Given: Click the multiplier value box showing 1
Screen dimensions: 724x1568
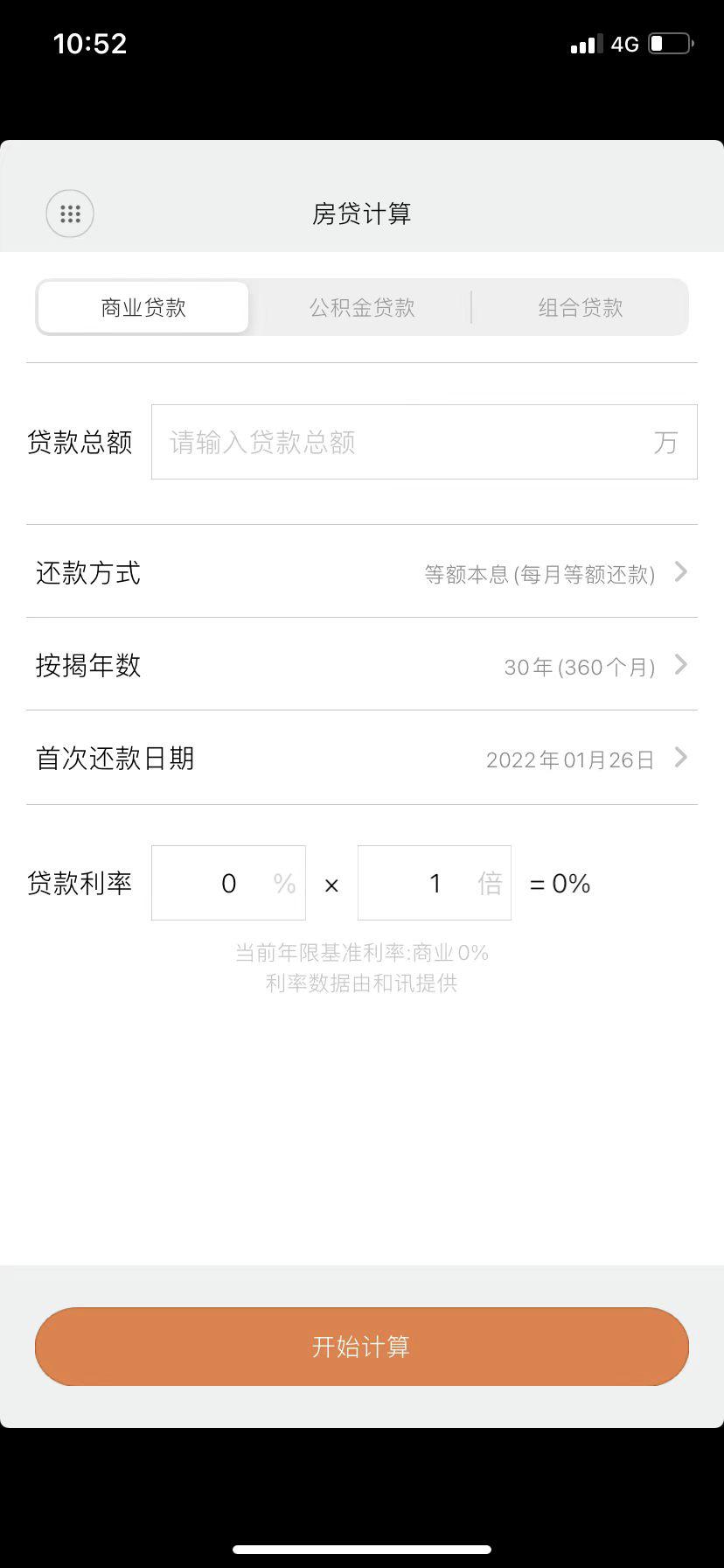Looking at the screenshot, I should (435, 883).
